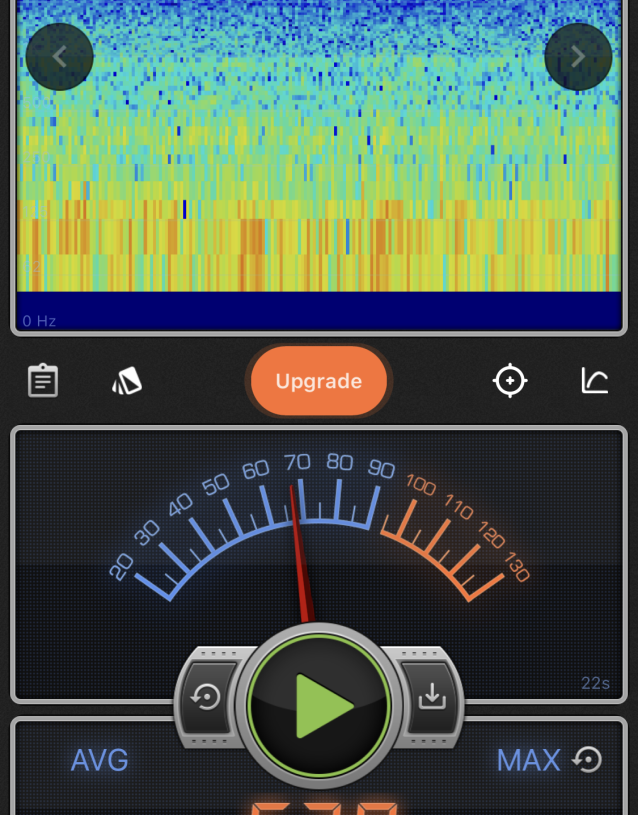638x815 pixels.
Task: Start measuring with the green play button
Action: point(319,706)
